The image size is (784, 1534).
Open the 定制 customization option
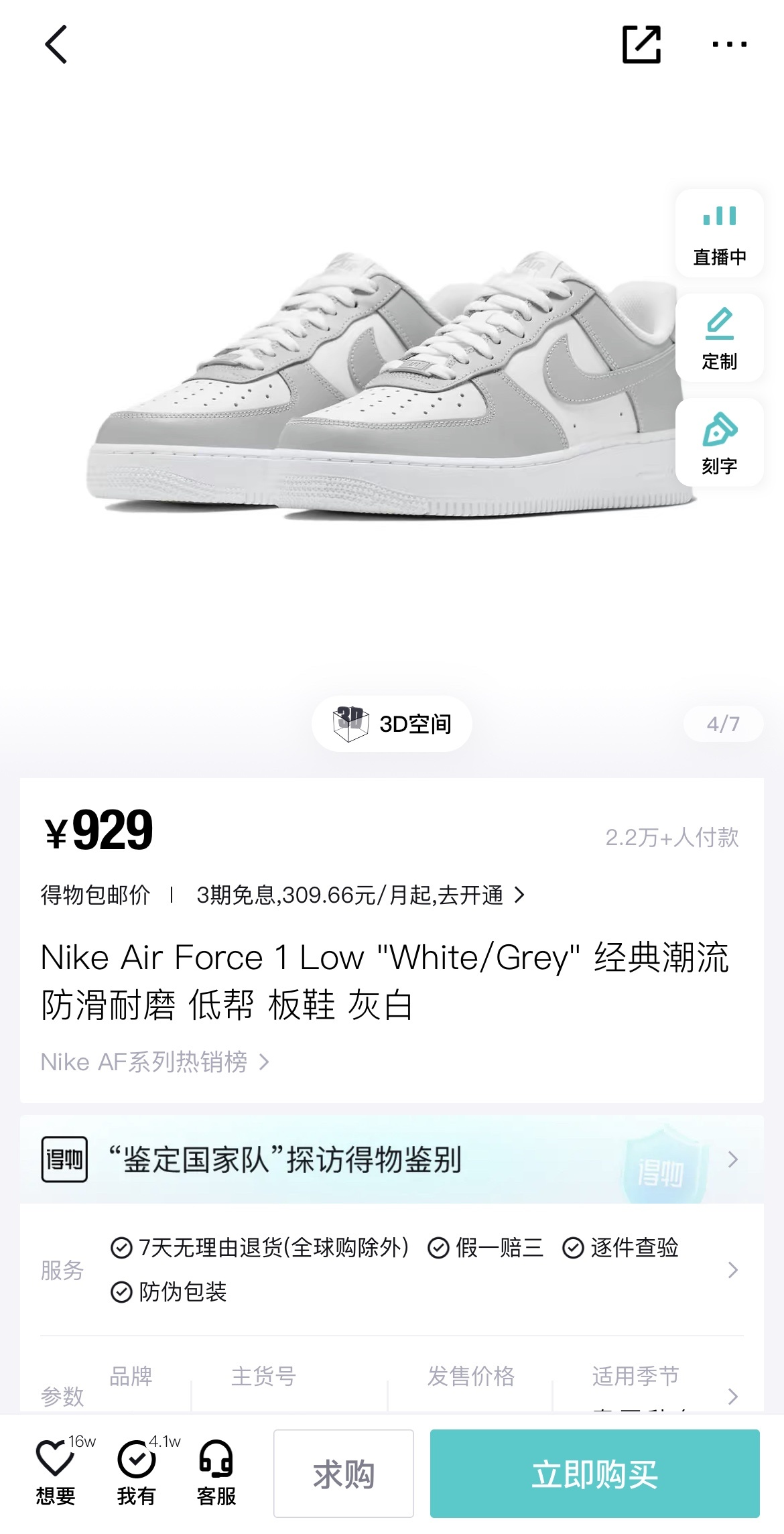point(719,338)
